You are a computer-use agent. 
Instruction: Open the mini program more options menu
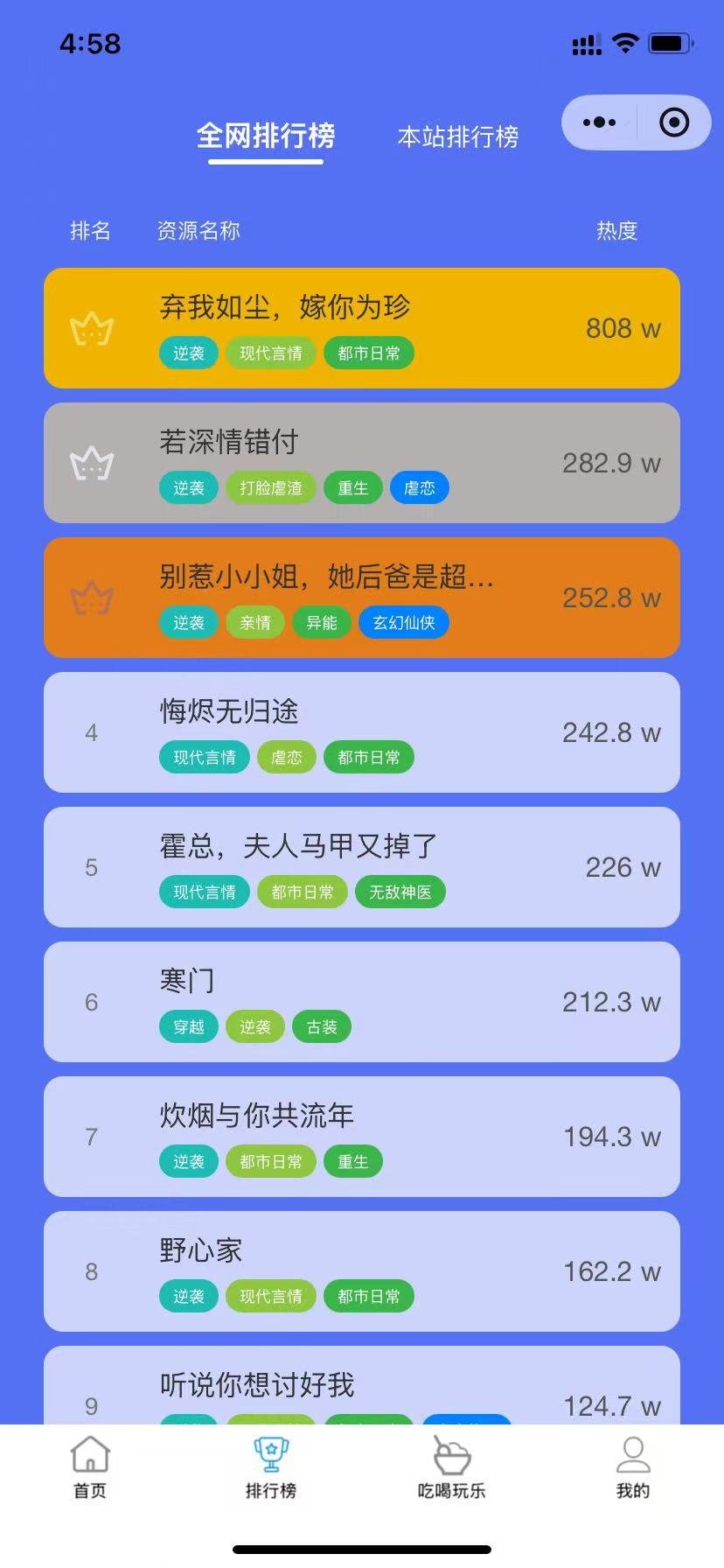[599, 122]
